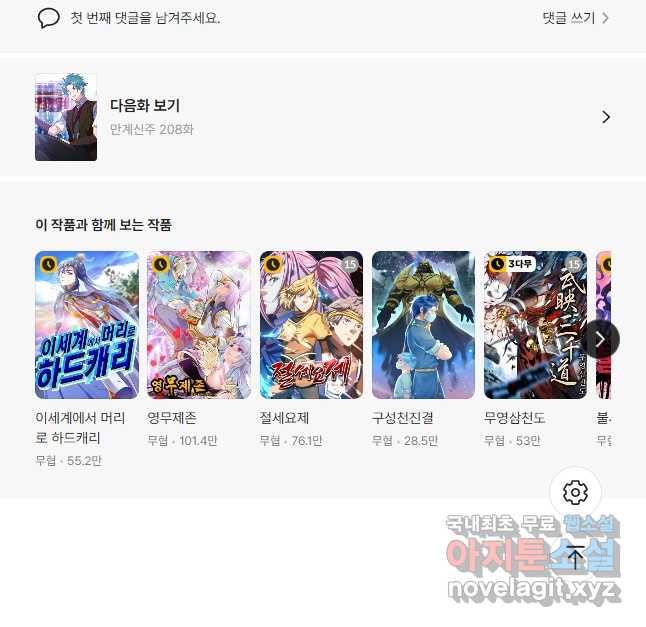Open 다음화 보기 for 만계신주 208화
Screen dimensions: 646x627
pyautogui.click(x=322, y=117)
